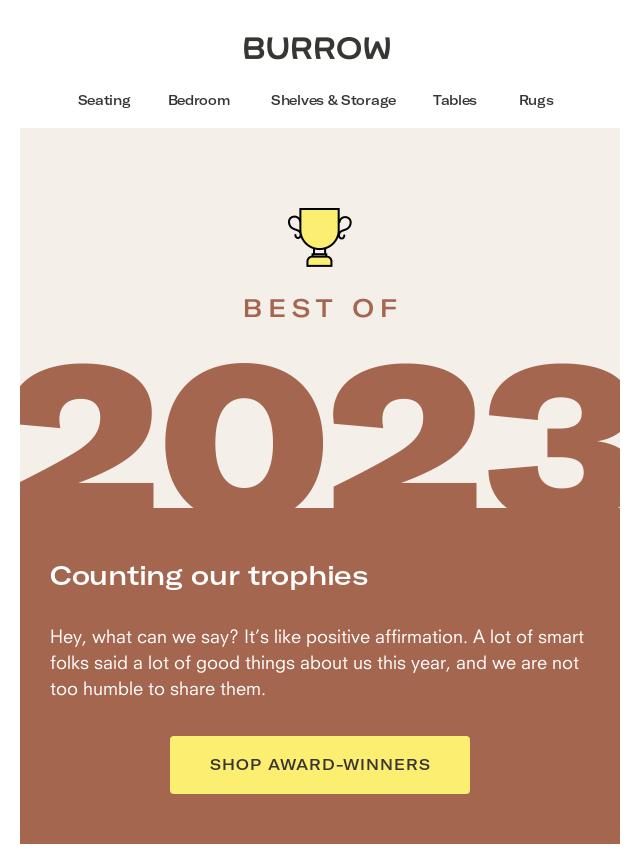
Task: View the Rugs category
Action: 536,100
